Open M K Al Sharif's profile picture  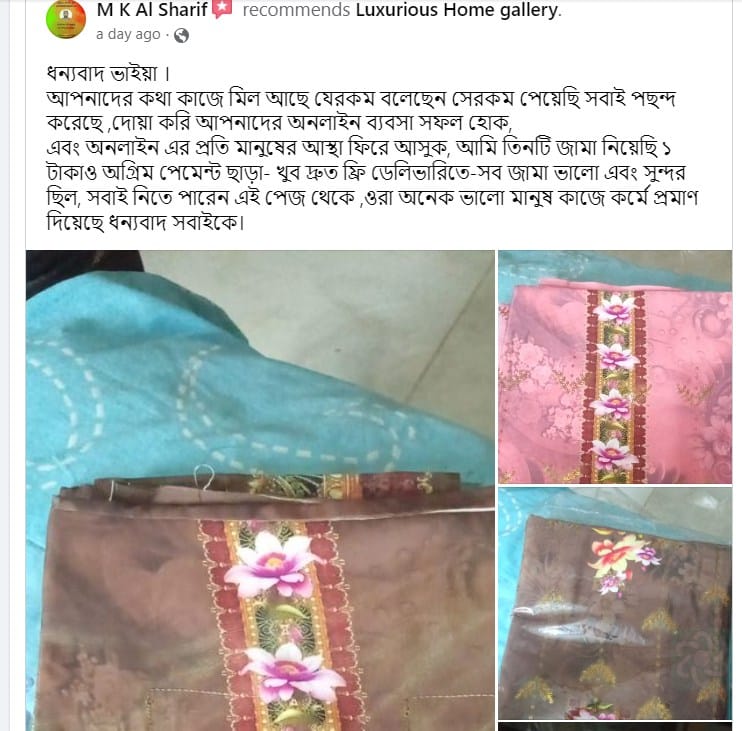pyautogui.click(x=66, y=20)
